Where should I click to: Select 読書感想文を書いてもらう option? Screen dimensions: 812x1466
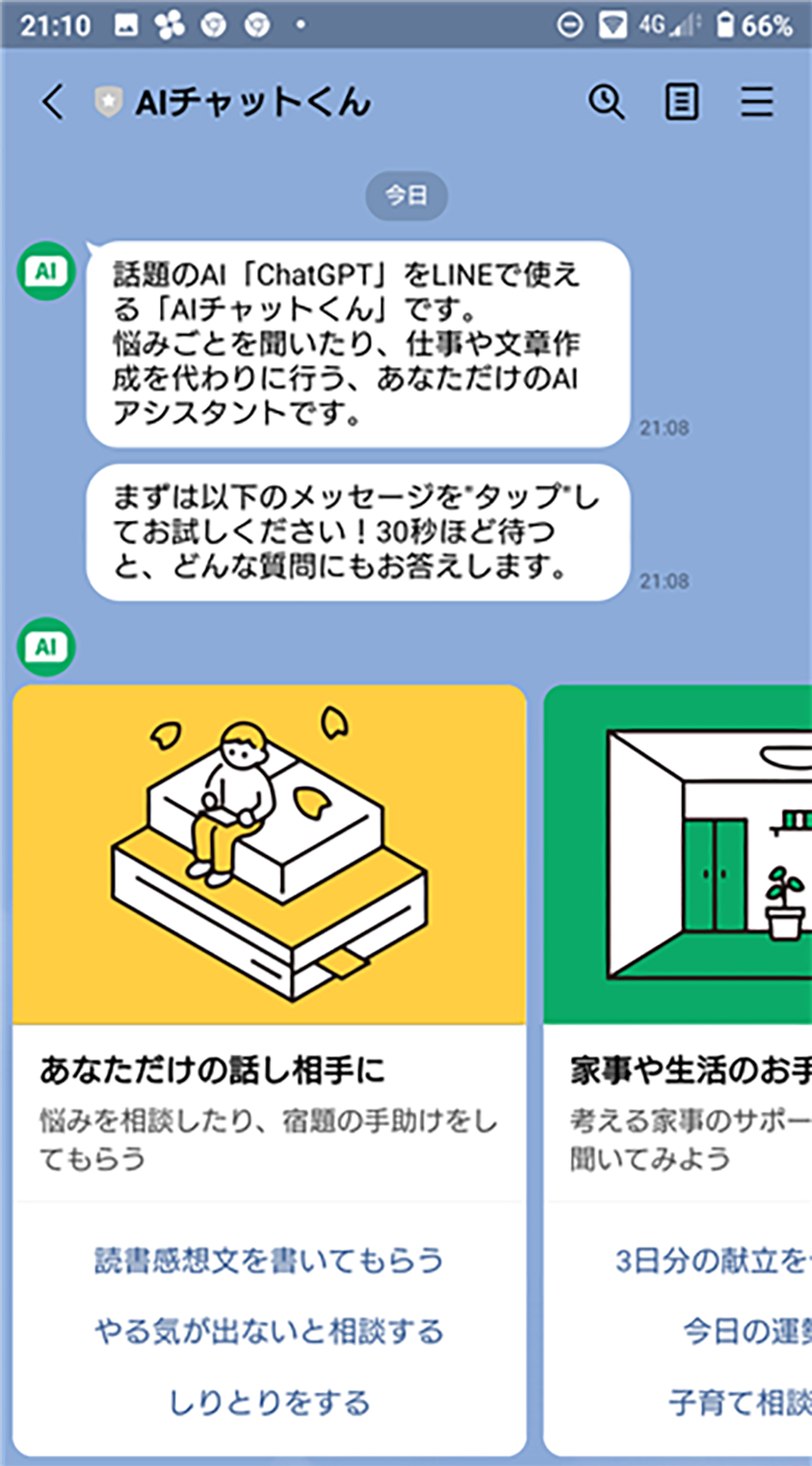269,1260
